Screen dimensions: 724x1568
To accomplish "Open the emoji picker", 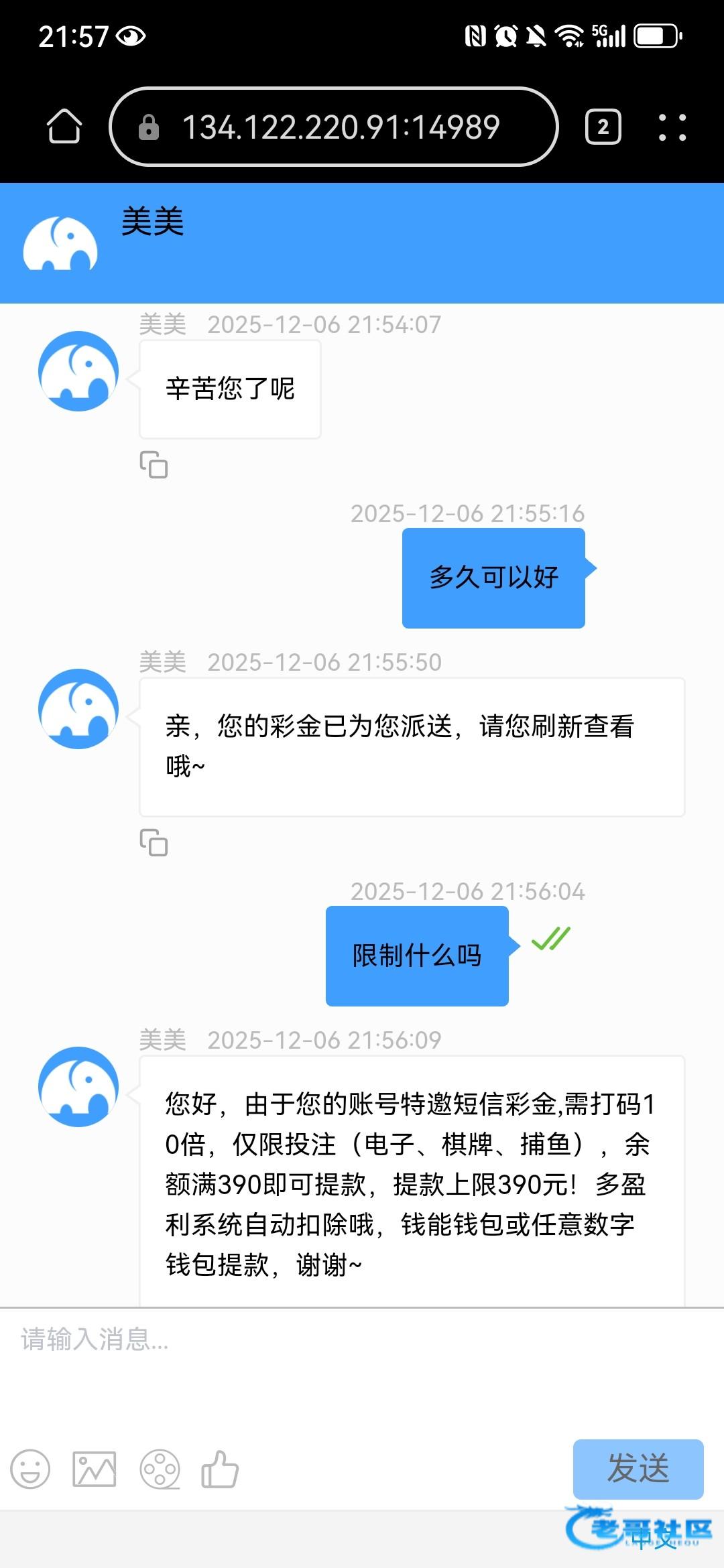I will click(x=30, y=1469).
